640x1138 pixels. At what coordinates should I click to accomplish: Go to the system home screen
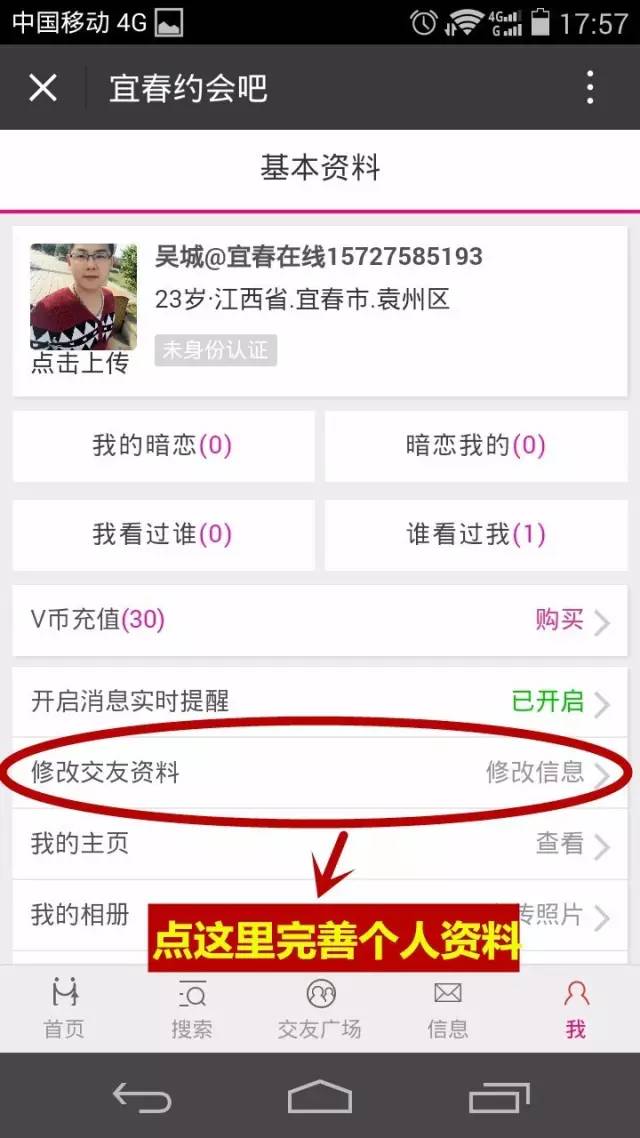320,1098
